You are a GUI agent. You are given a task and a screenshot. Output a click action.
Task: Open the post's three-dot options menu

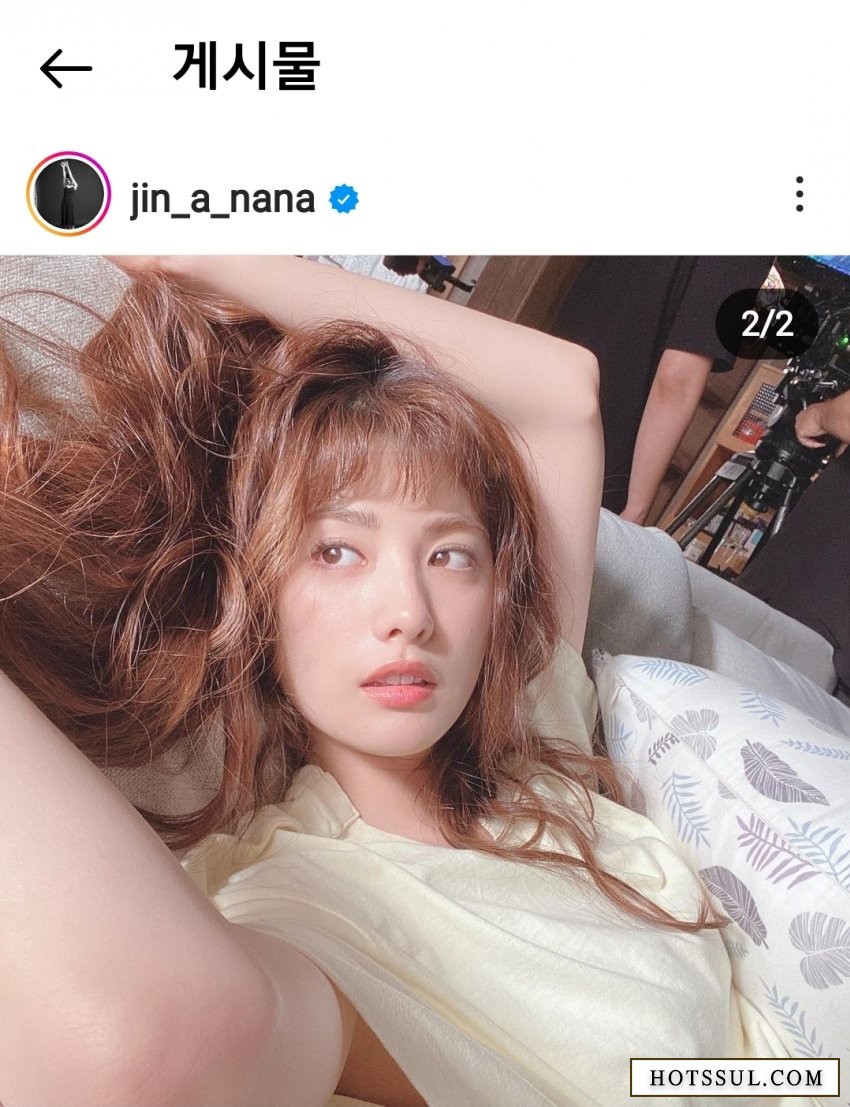(x=798, y=194)
